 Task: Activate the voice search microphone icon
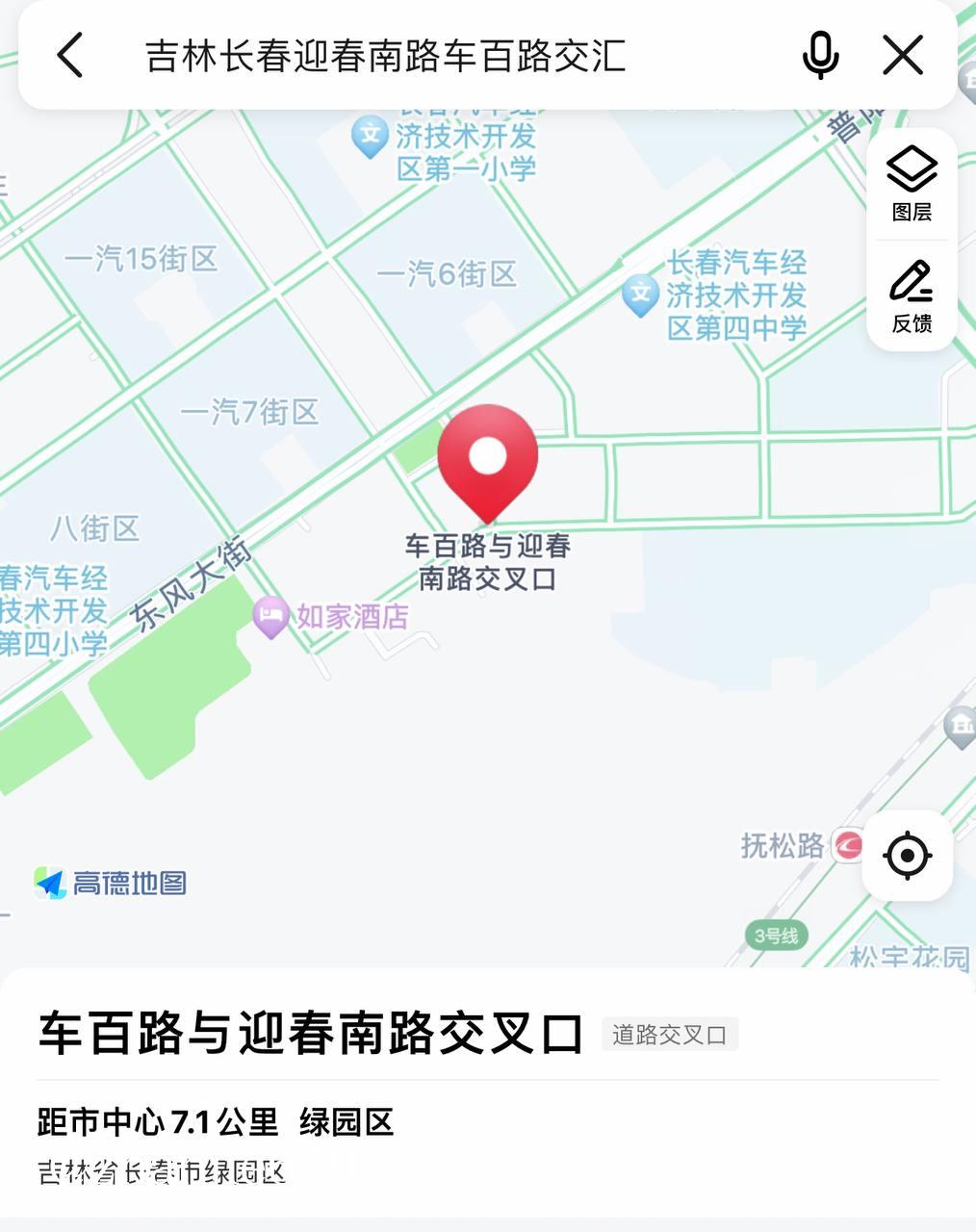pyautogui.click(x=819, y=57)
